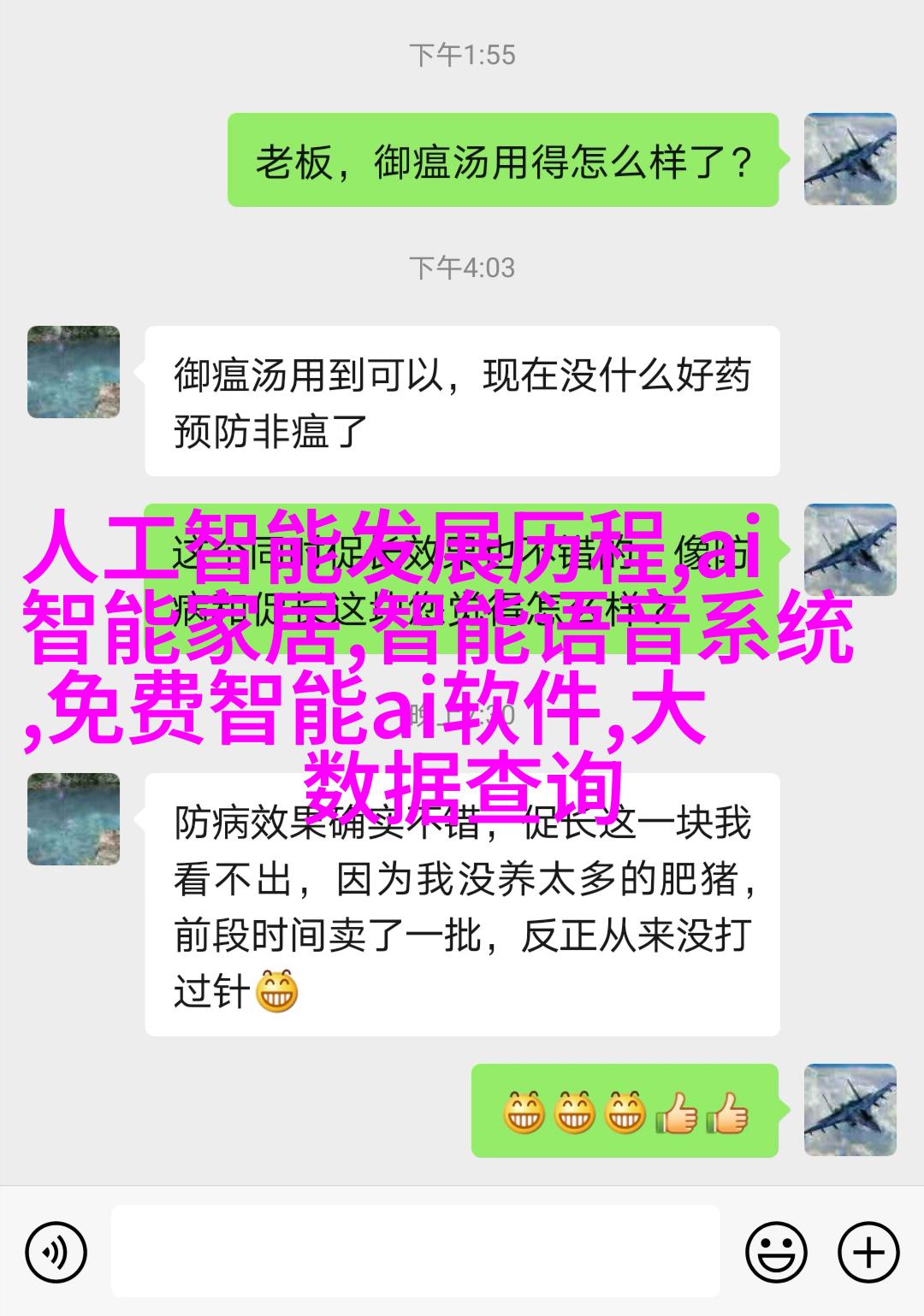
Task: Switch to voice message input
Action: click(x=56, y=1253)
